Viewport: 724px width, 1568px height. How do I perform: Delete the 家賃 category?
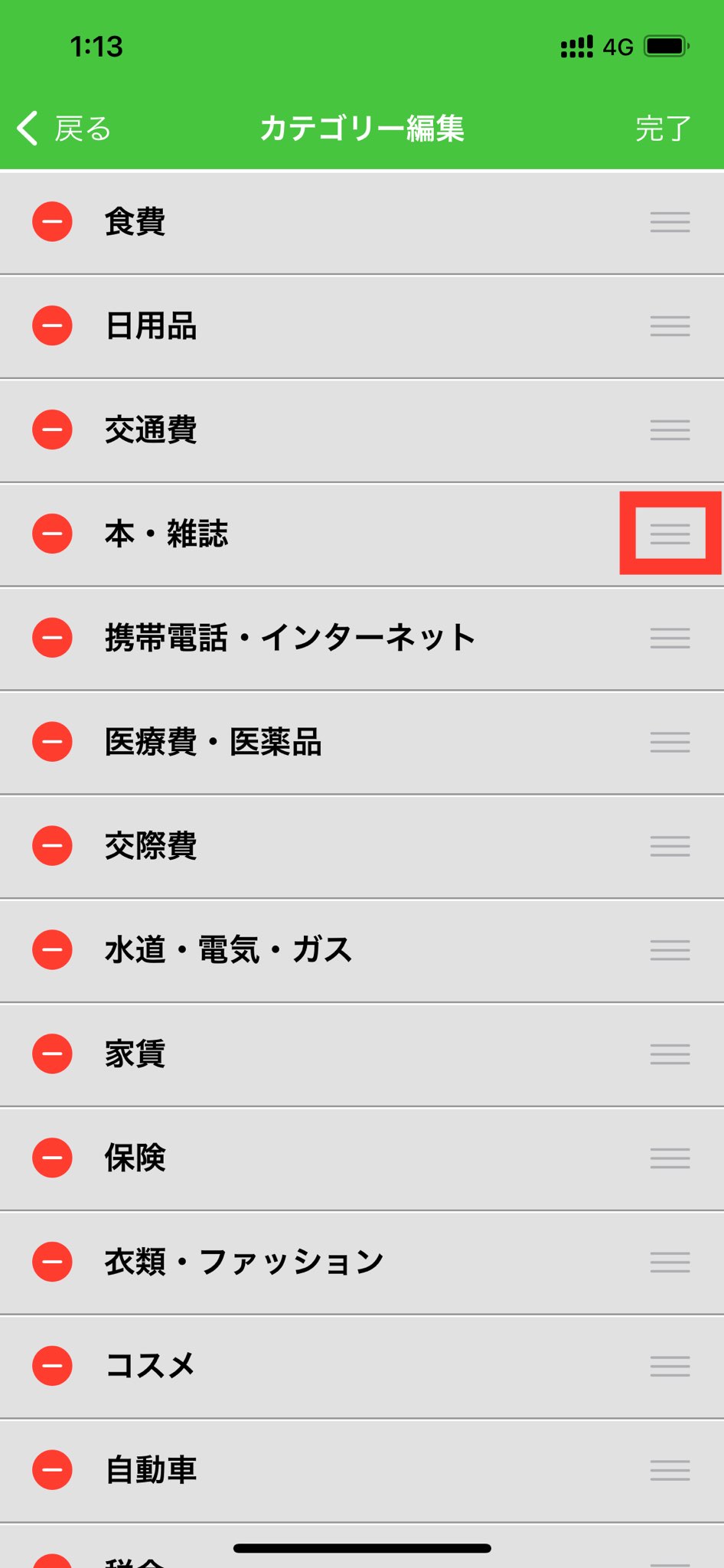52,1054
